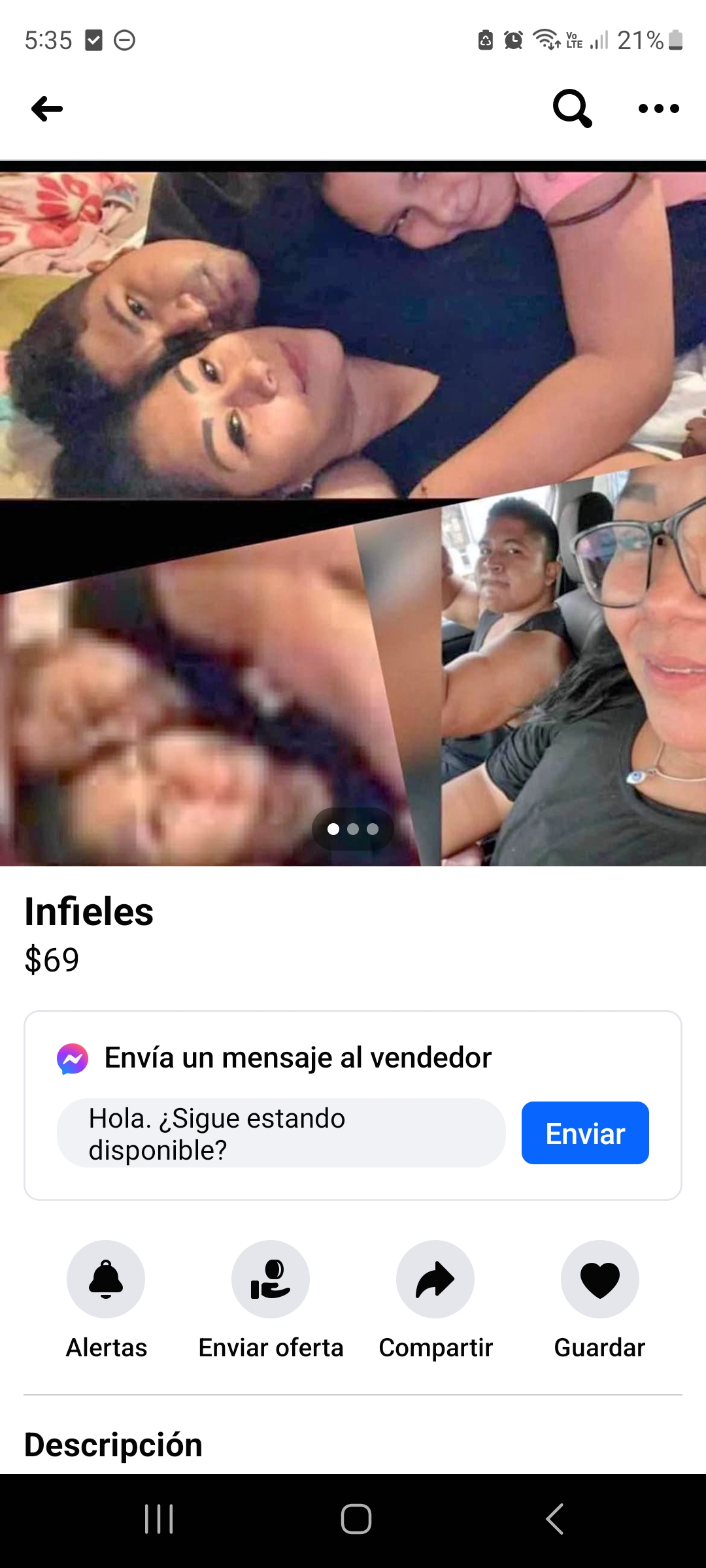Open search from the top bar
This screenshot has height=1568, width=706.
tap(572, 108)
